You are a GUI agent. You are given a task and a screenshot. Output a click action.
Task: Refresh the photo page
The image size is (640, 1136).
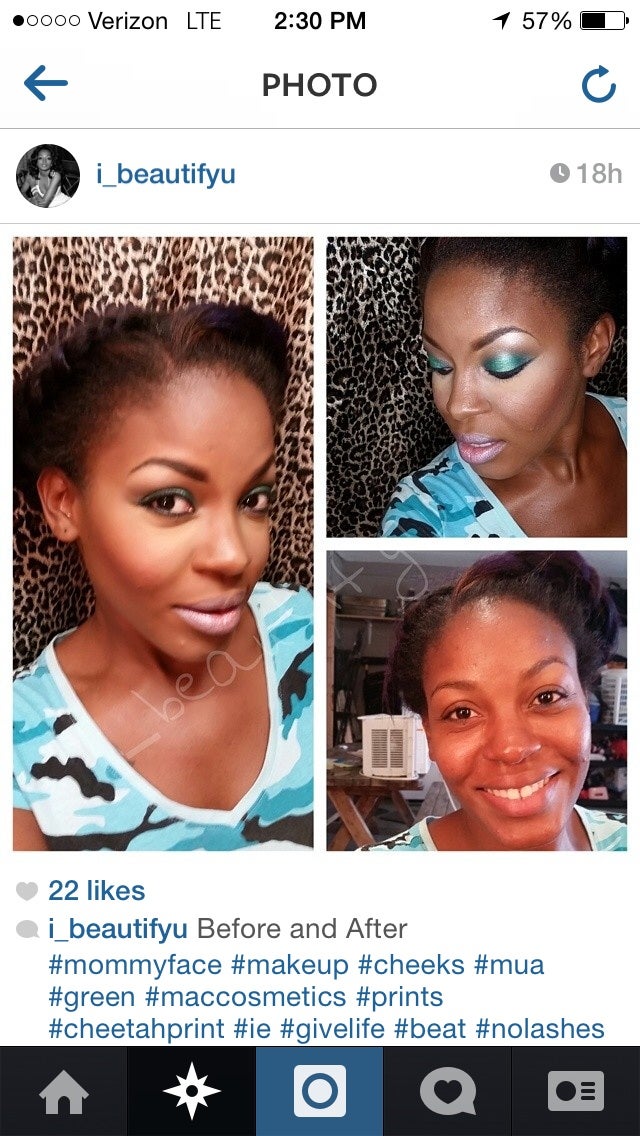click(598, 85)
